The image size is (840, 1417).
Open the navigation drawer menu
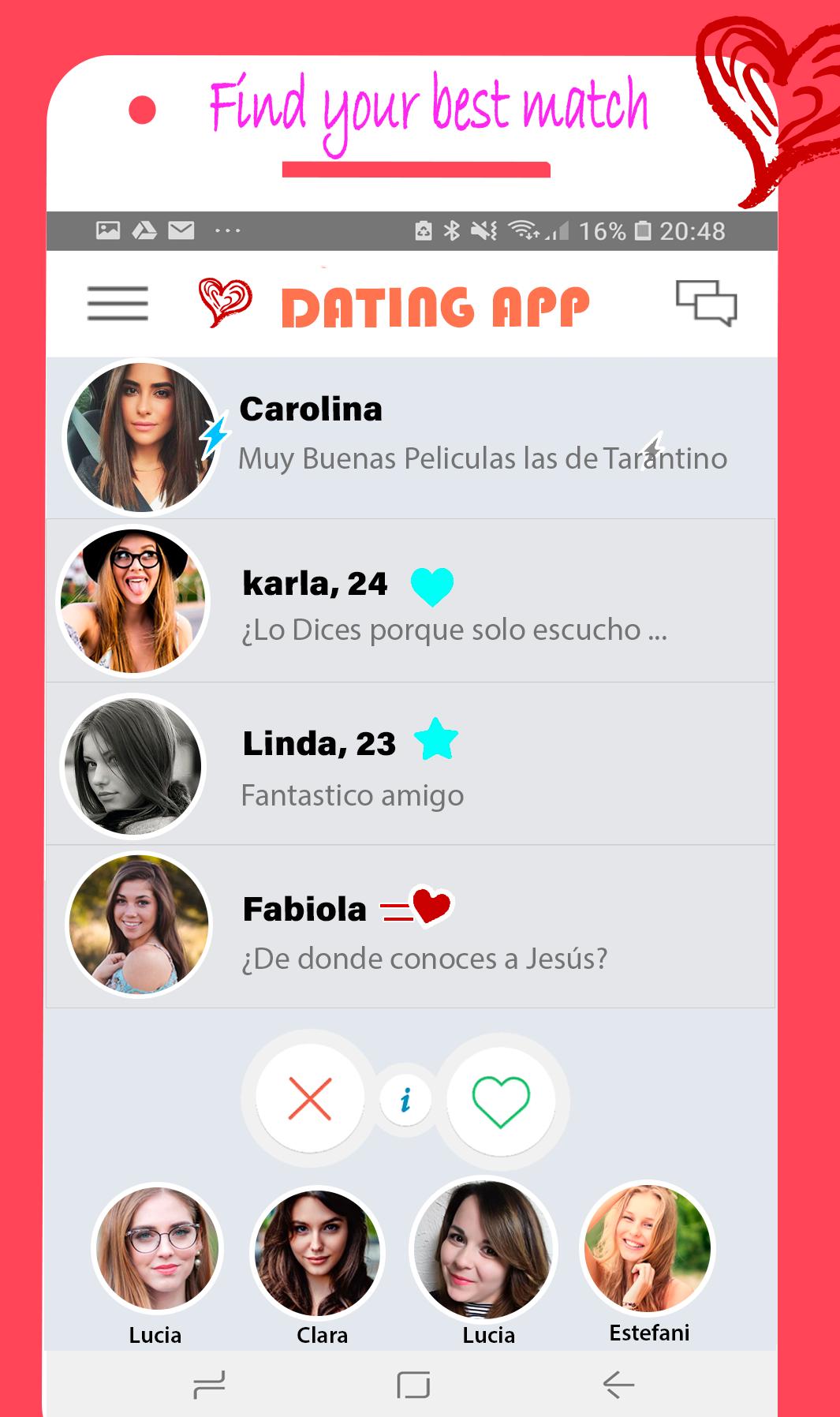(116, 303)
